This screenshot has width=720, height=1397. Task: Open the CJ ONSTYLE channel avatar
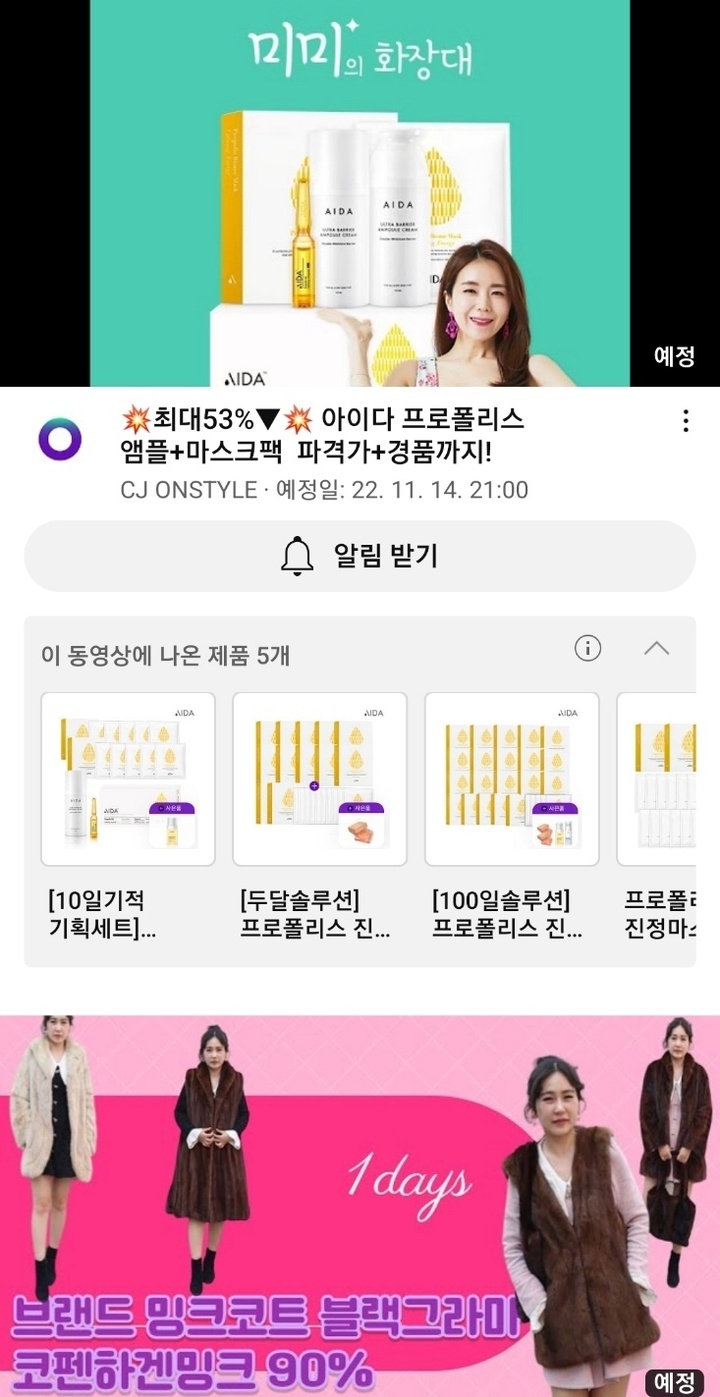click(60, 440)
